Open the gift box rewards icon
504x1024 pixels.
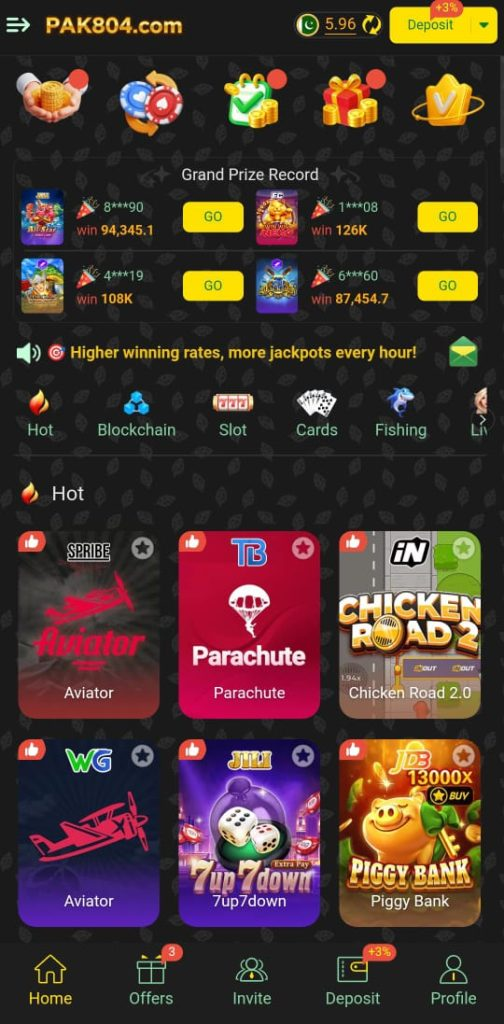[x=351, y=101]
